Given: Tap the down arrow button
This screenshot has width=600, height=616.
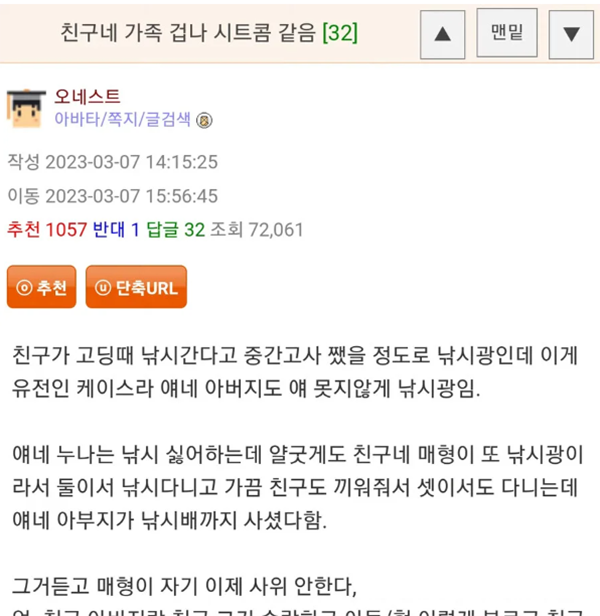Looking at the screenshot, I should coord(571,34).
